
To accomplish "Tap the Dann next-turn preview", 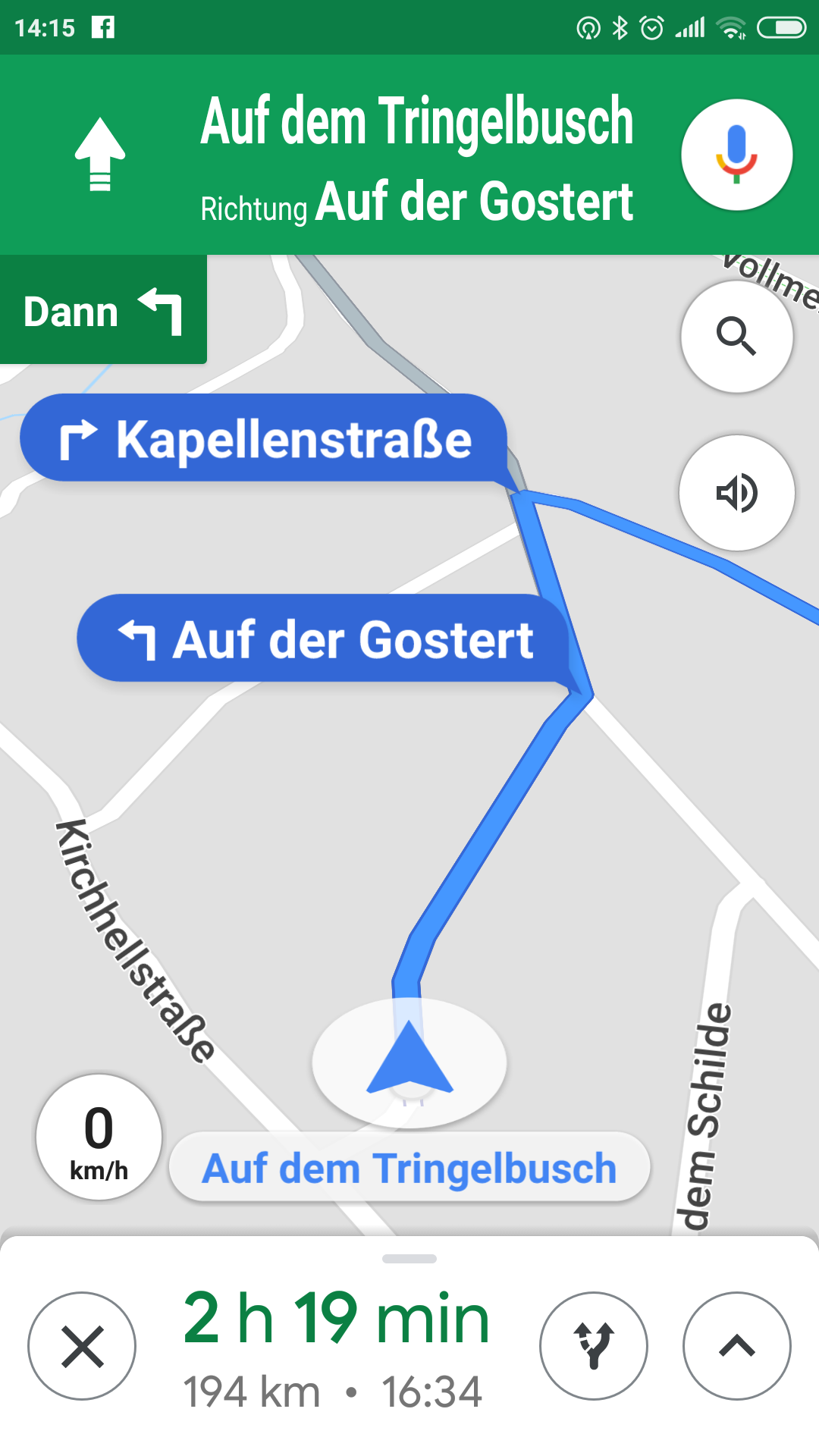I will point(102,311).
